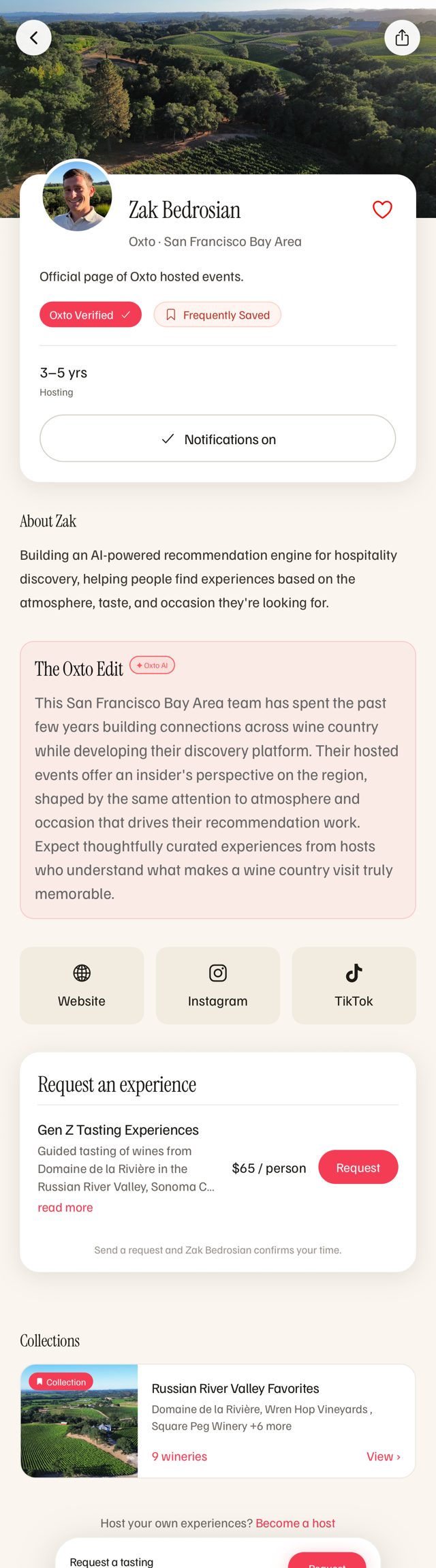The image size is (436, 1568).
Task: Tap Become a host link
Action: pyautogui.click(x=295, y=1523)
